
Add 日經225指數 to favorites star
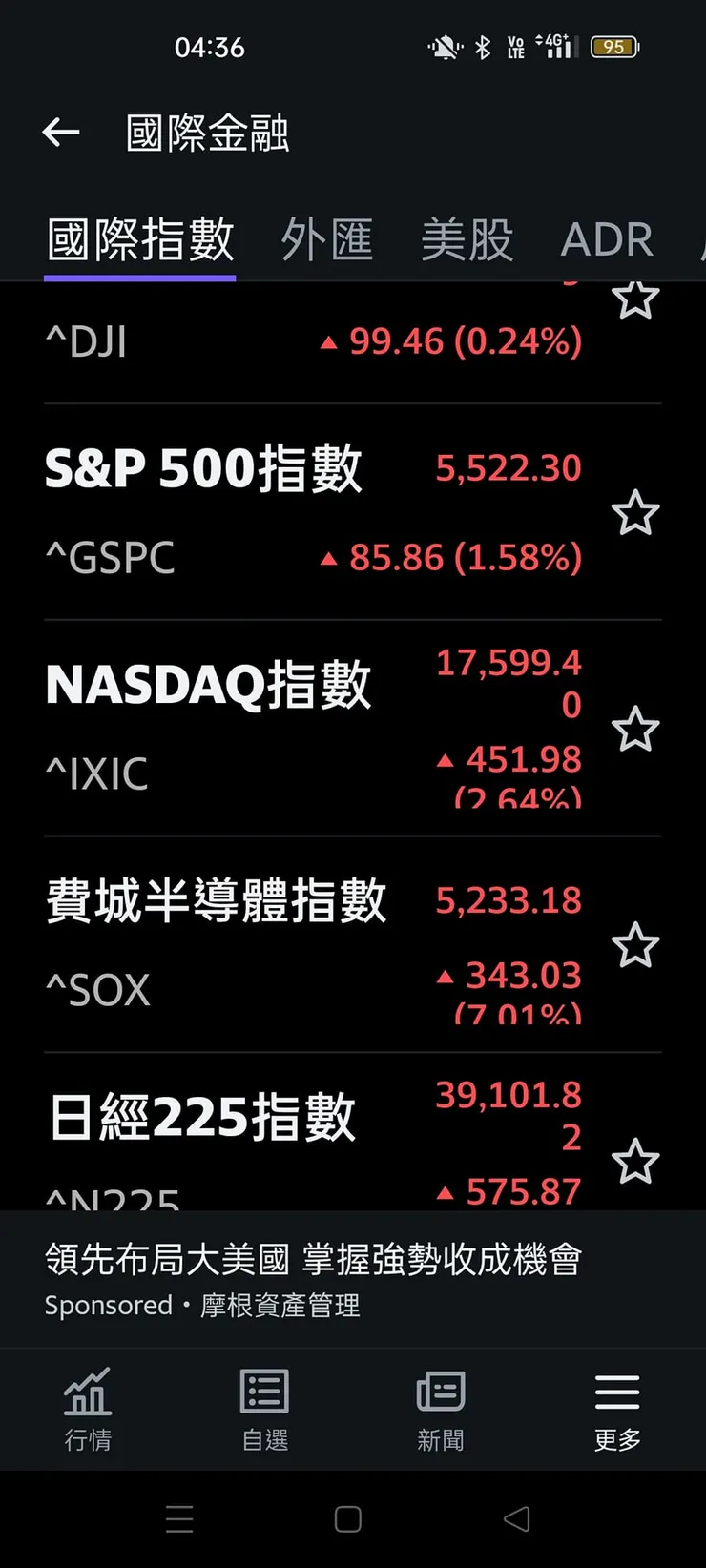635,1162
